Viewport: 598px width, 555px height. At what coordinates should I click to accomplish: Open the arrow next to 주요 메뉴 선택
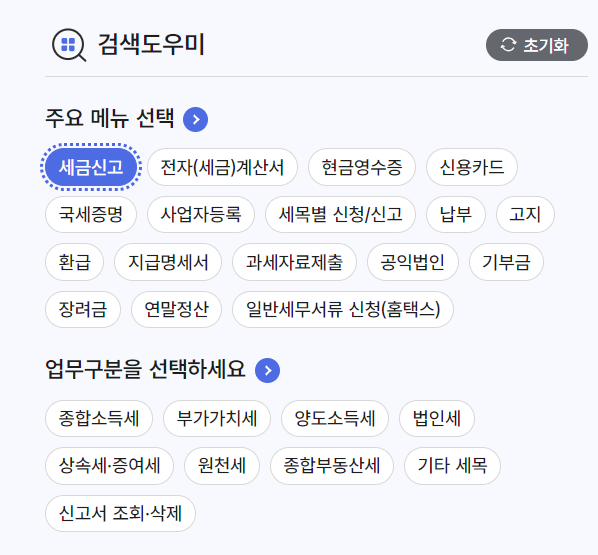pyautogui.click(x=196, y=119)
